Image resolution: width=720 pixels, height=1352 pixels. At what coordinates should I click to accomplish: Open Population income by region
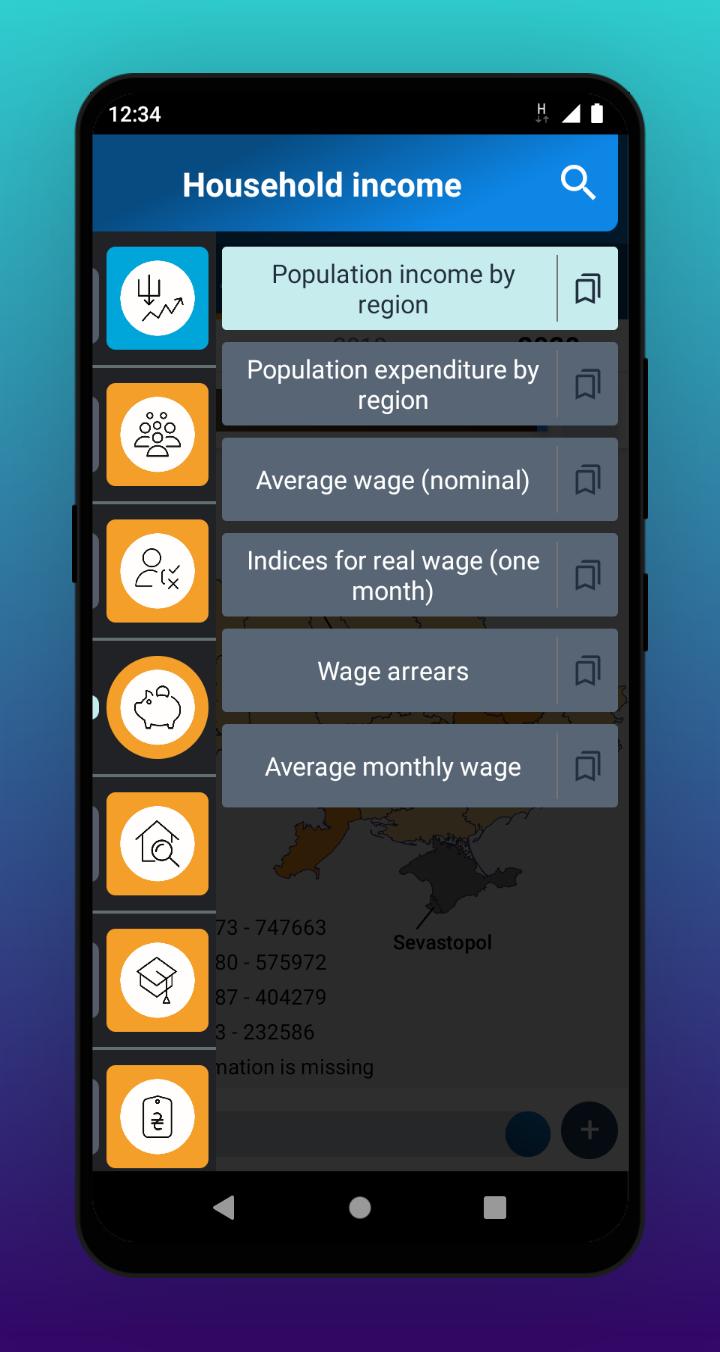pyautogui.click(x=392, y=289)
